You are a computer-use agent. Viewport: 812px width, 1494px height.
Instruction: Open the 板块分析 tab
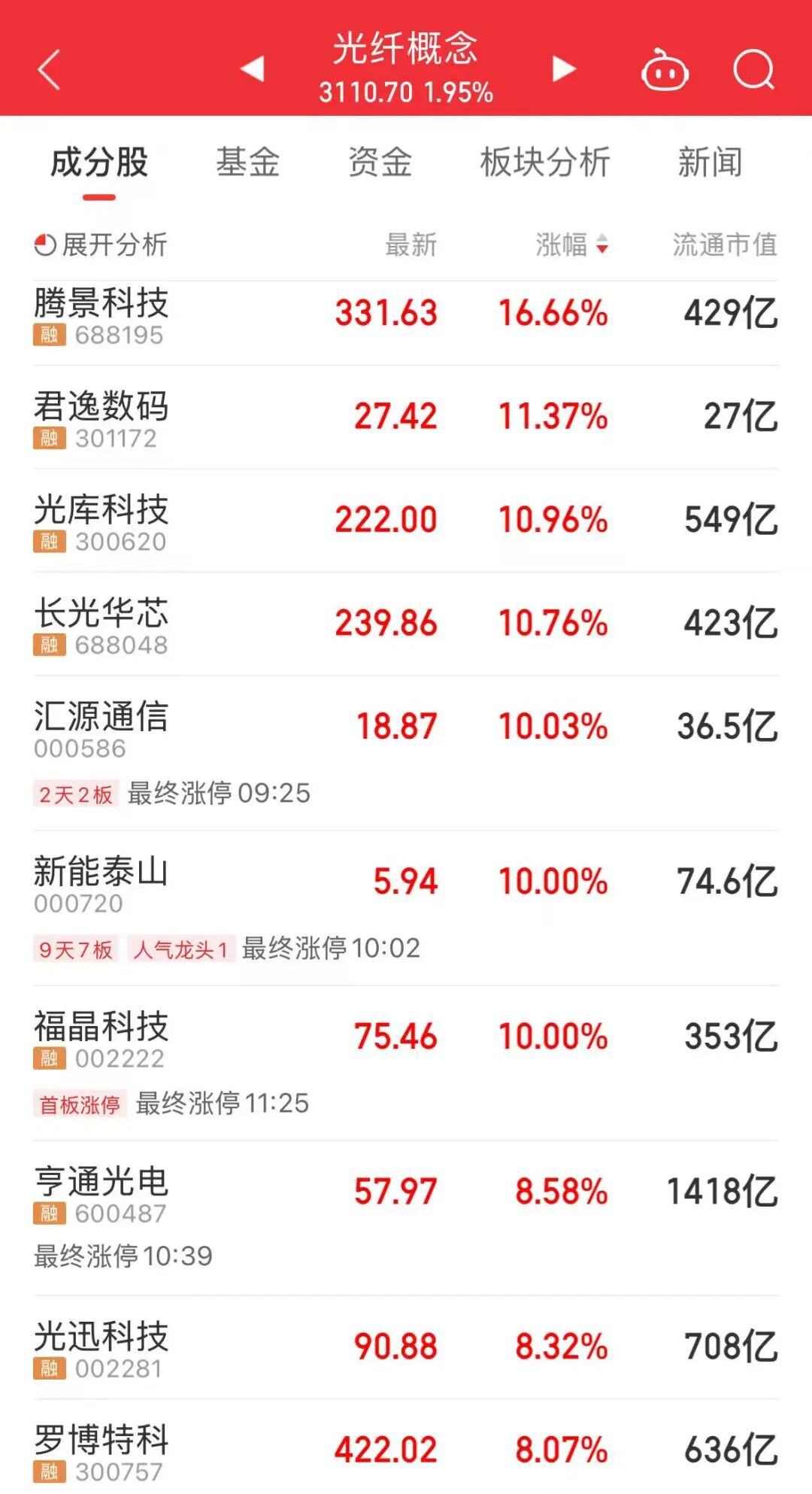click(x=545, y=162)
